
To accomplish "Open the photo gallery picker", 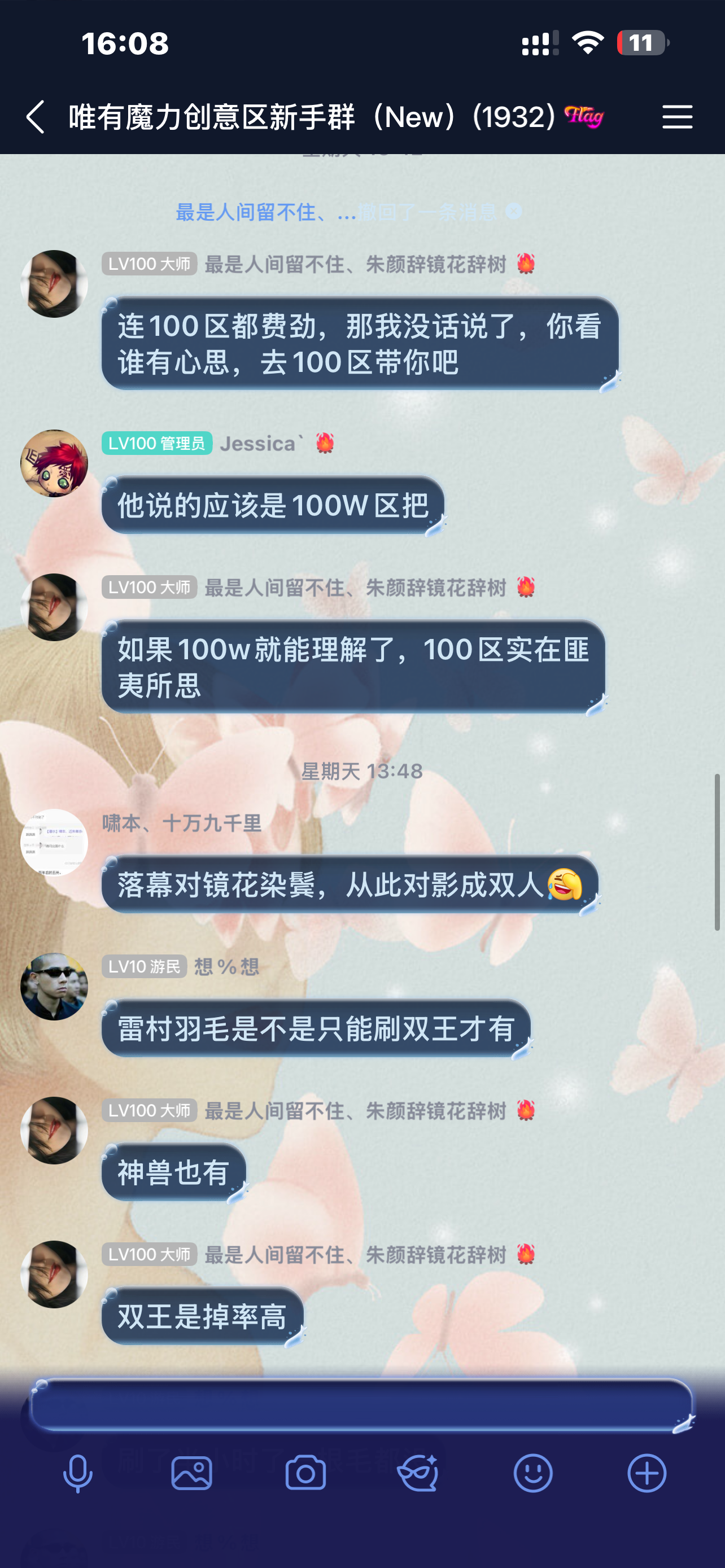I will (x=192, y=1473).
